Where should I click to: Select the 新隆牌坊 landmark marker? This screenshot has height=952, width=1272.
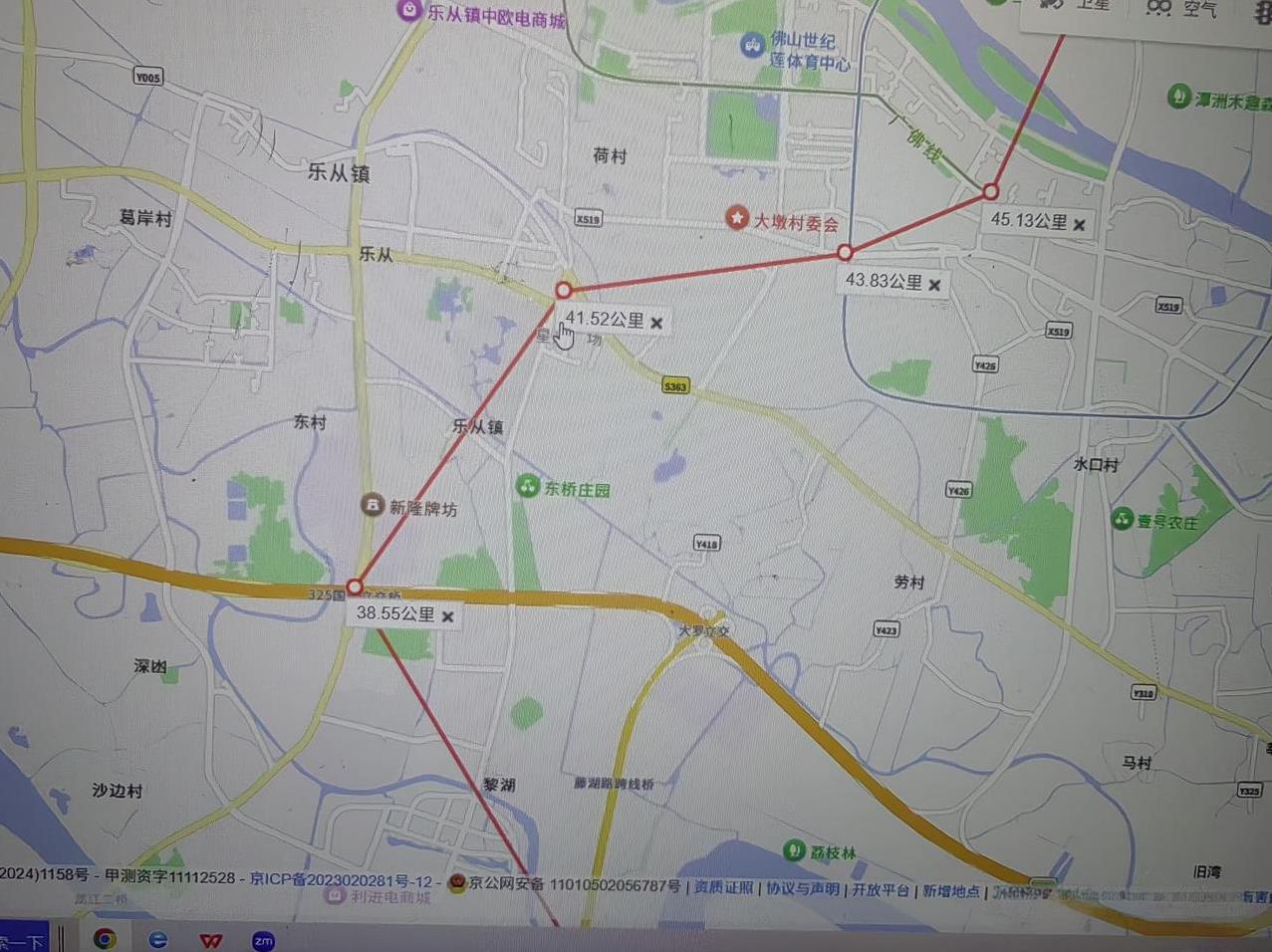click(x=373, y=506)
